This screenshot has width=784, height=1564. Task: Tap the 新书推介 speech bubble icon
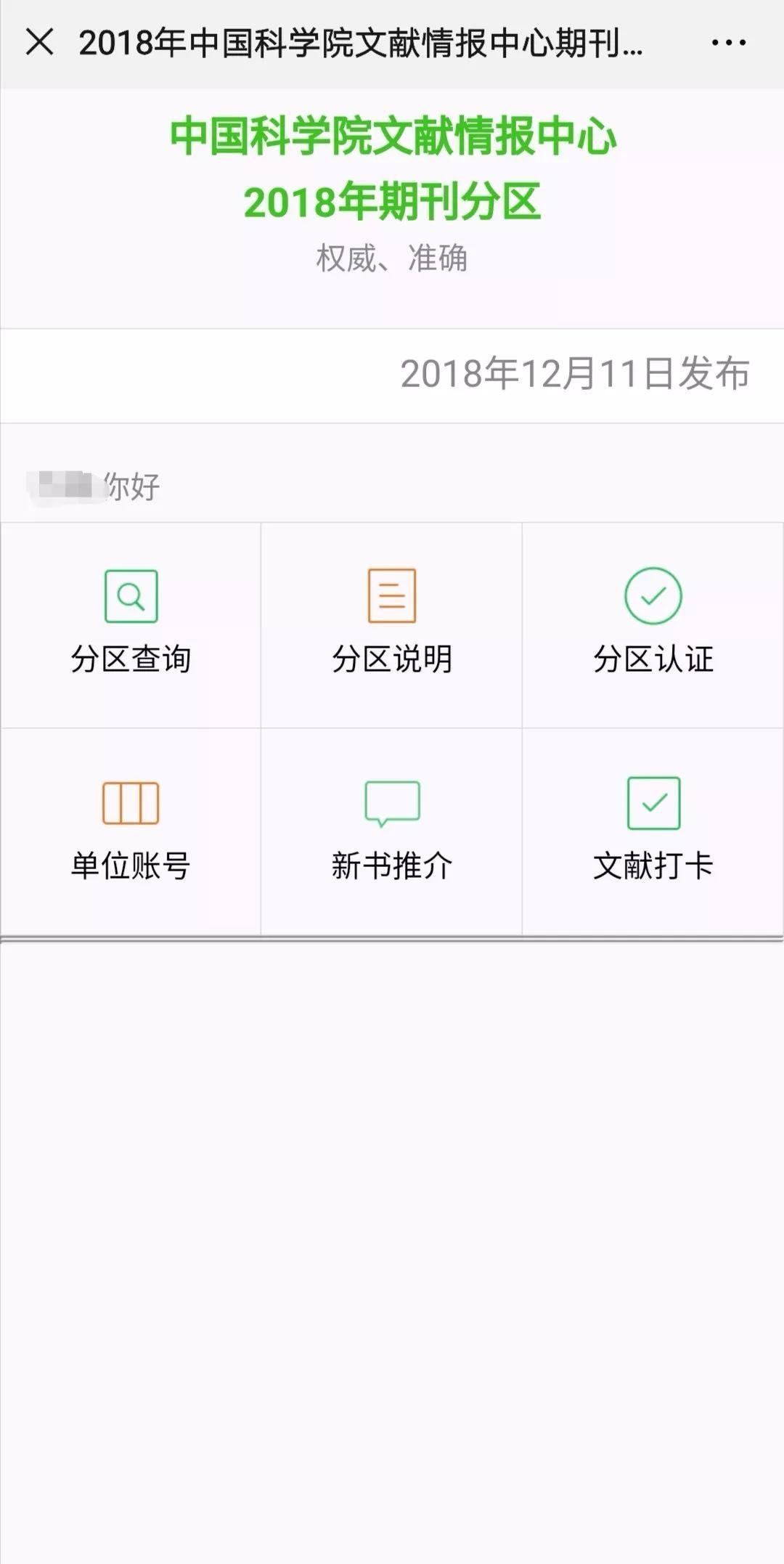pos(391,802)
